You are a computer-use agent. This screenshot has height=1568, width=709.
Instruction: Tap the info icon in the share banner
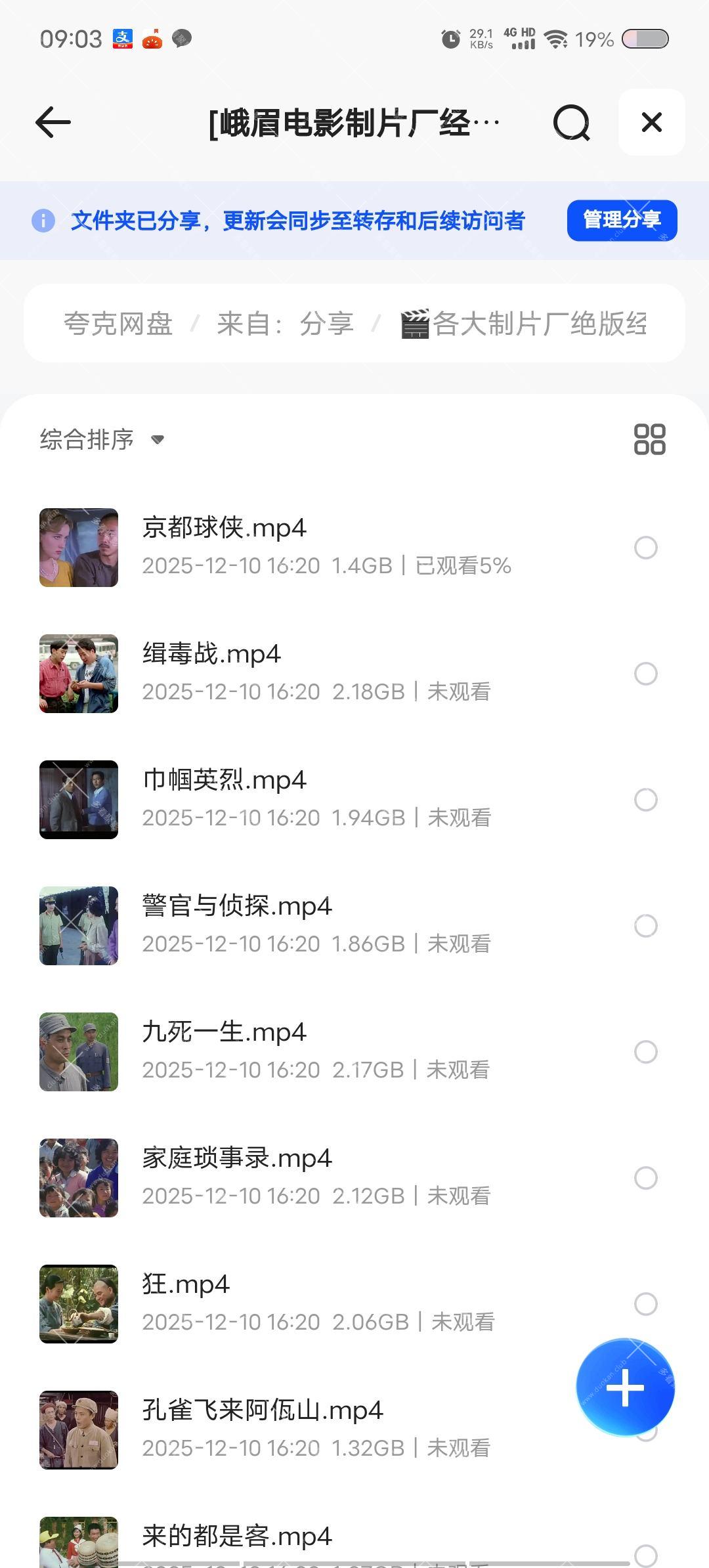(x=43, y=221)
